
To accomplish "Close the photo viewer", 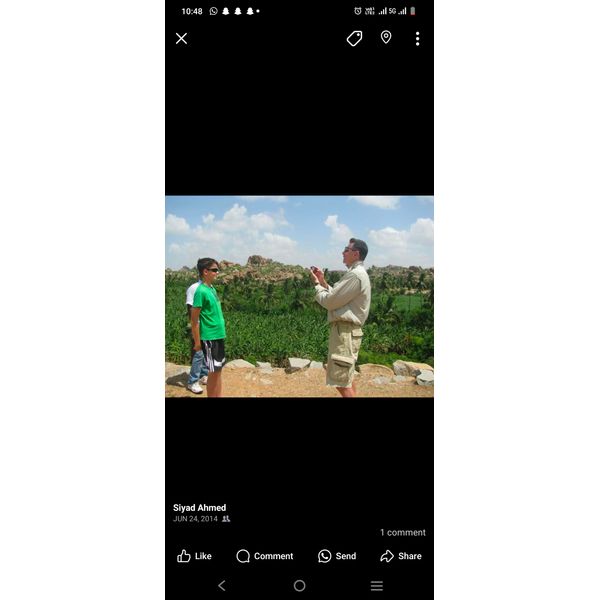I will coord(181,39).
